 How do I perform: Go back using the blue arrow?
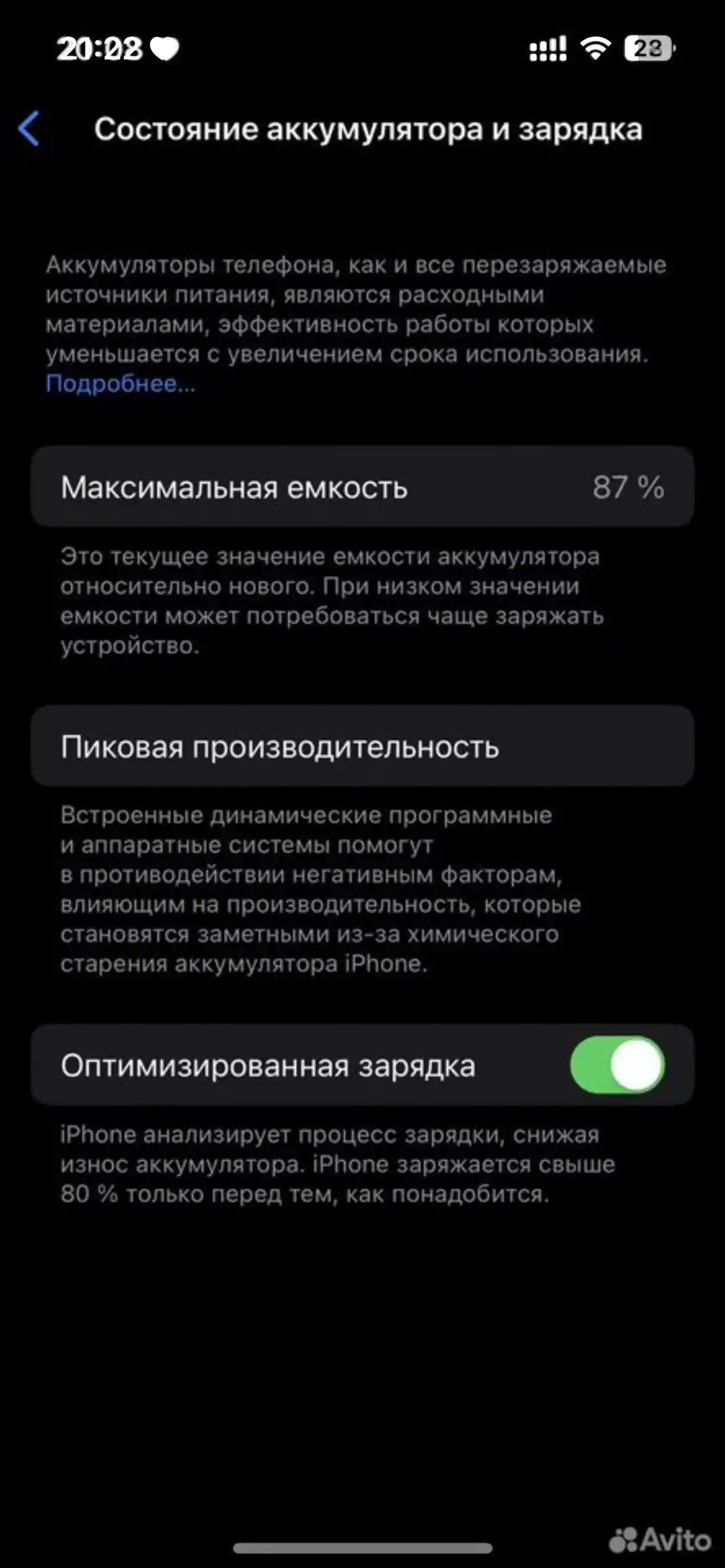(29, 129)
